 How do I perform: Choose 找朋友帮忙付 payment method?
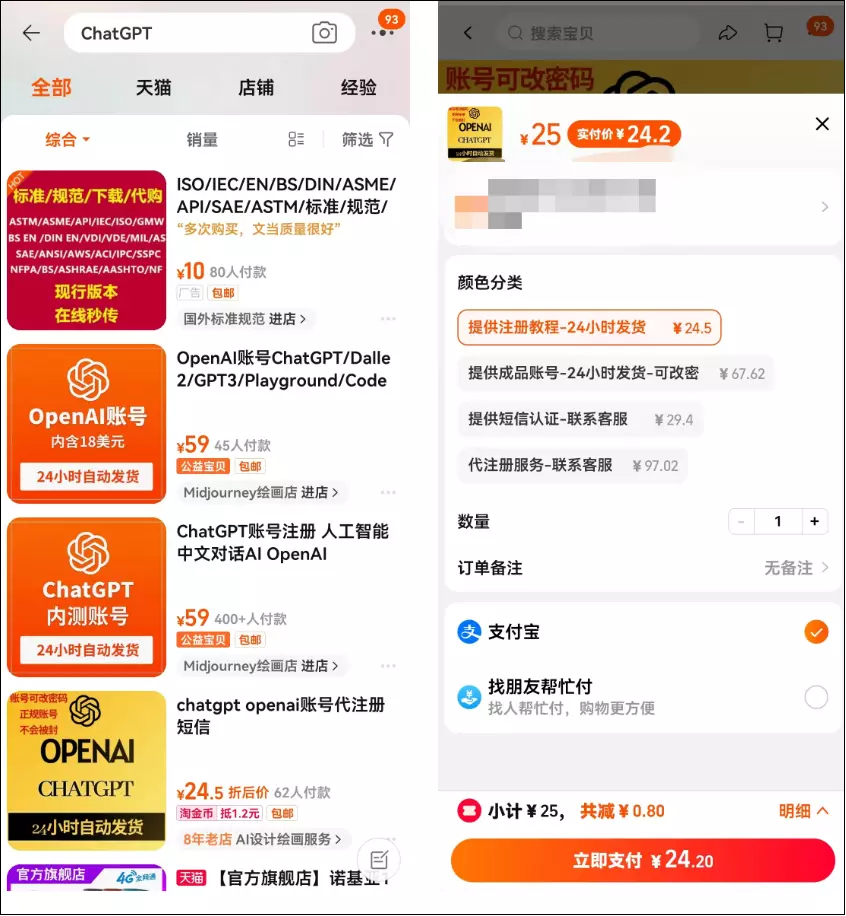(x=816, y=697)
